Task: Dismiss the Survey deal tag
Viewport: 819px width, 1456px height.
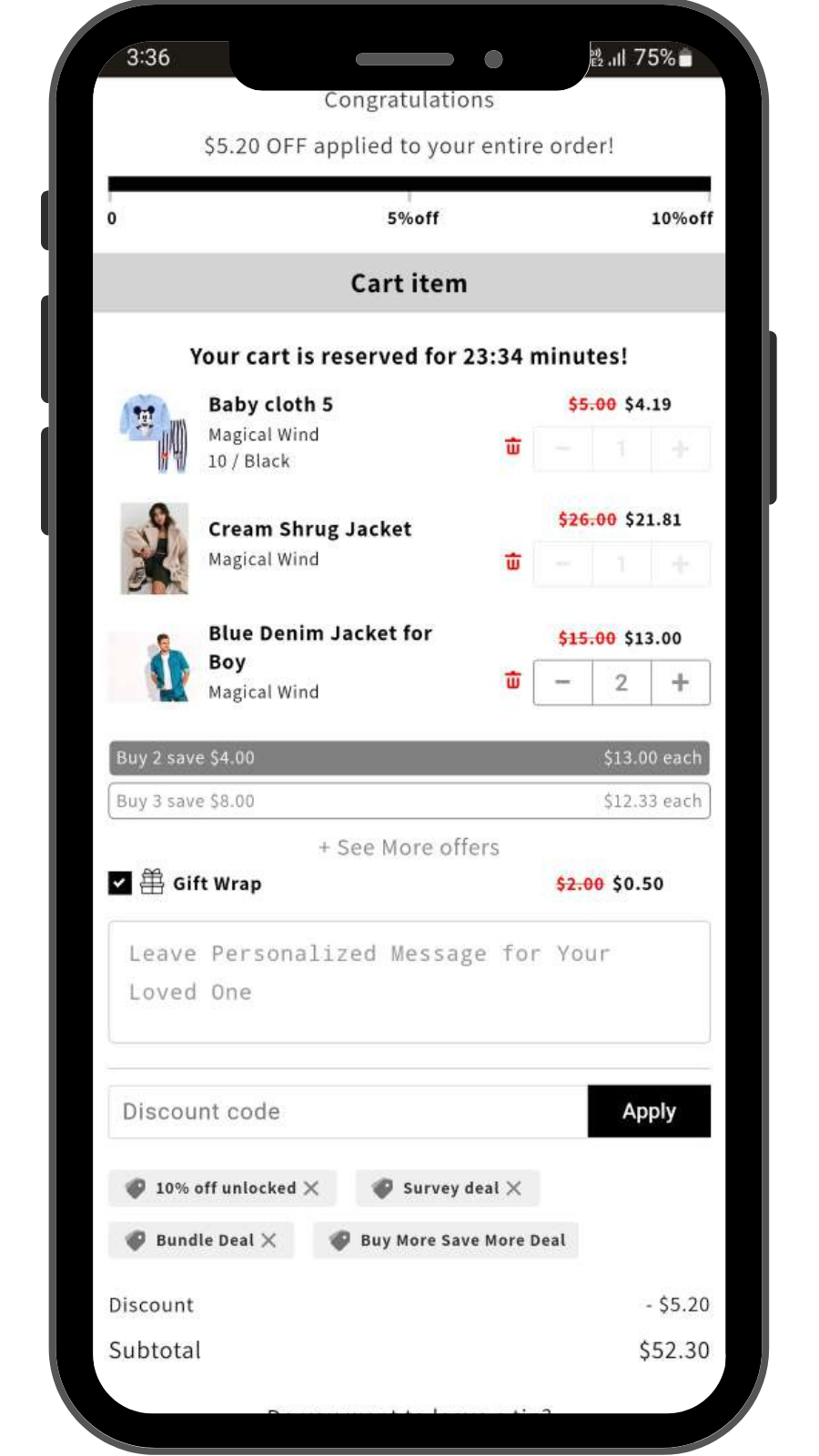Action: [514, 1188]
